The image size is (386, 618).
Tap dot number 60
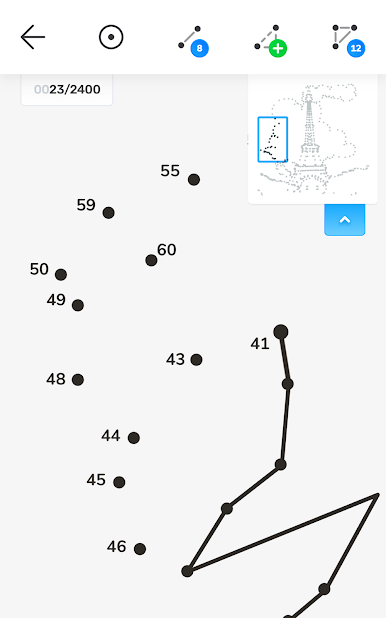151,260
